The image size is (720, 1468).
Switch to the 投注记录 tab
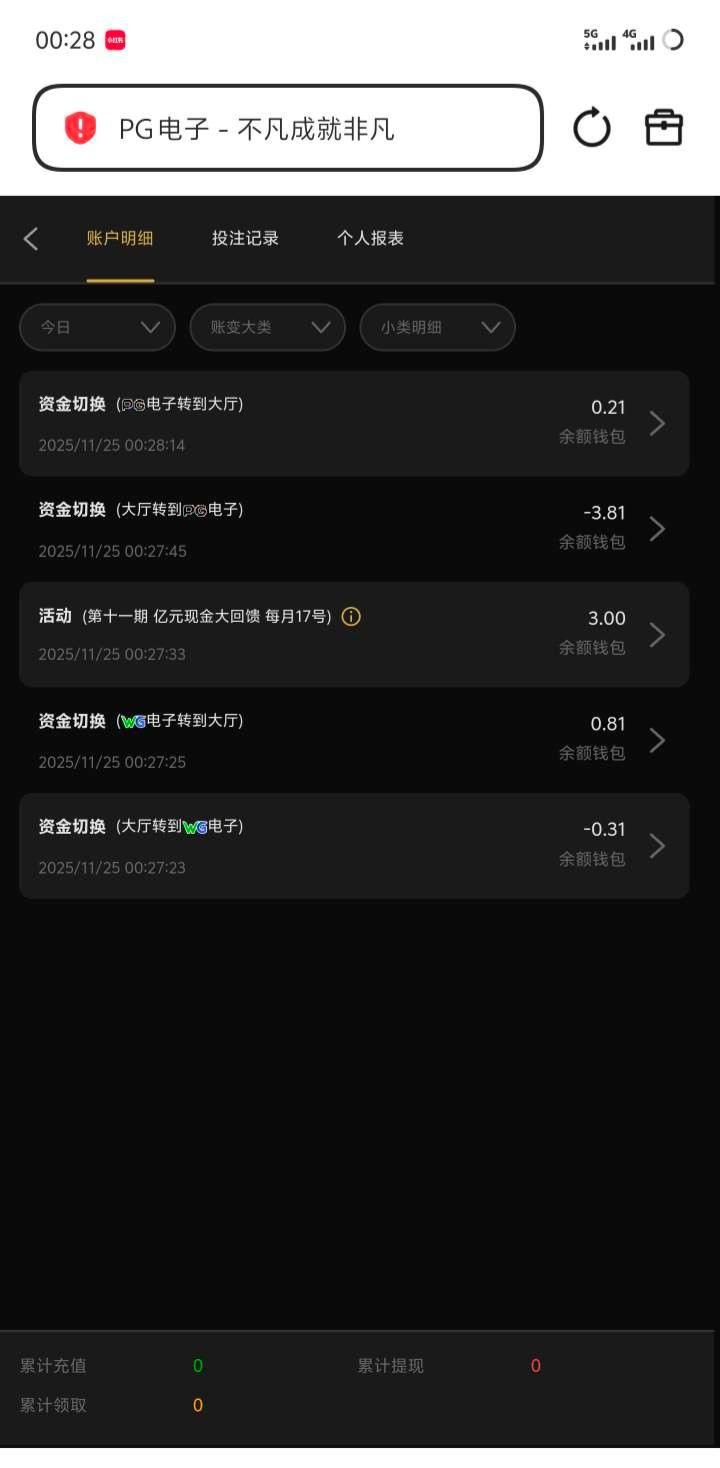pos(245,238)
